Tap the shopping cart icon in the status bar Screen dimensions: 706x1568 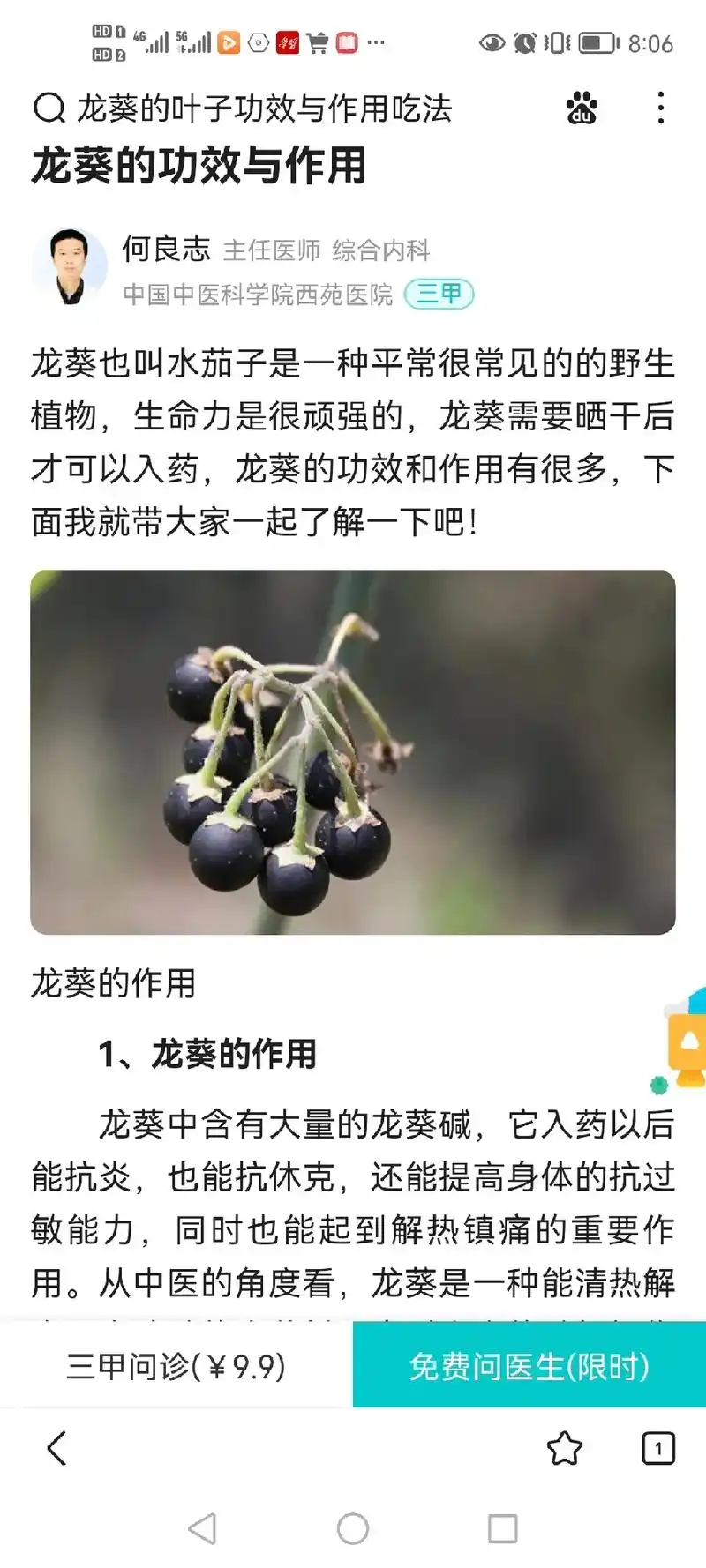pyautogui.click(x=318, y=41)
